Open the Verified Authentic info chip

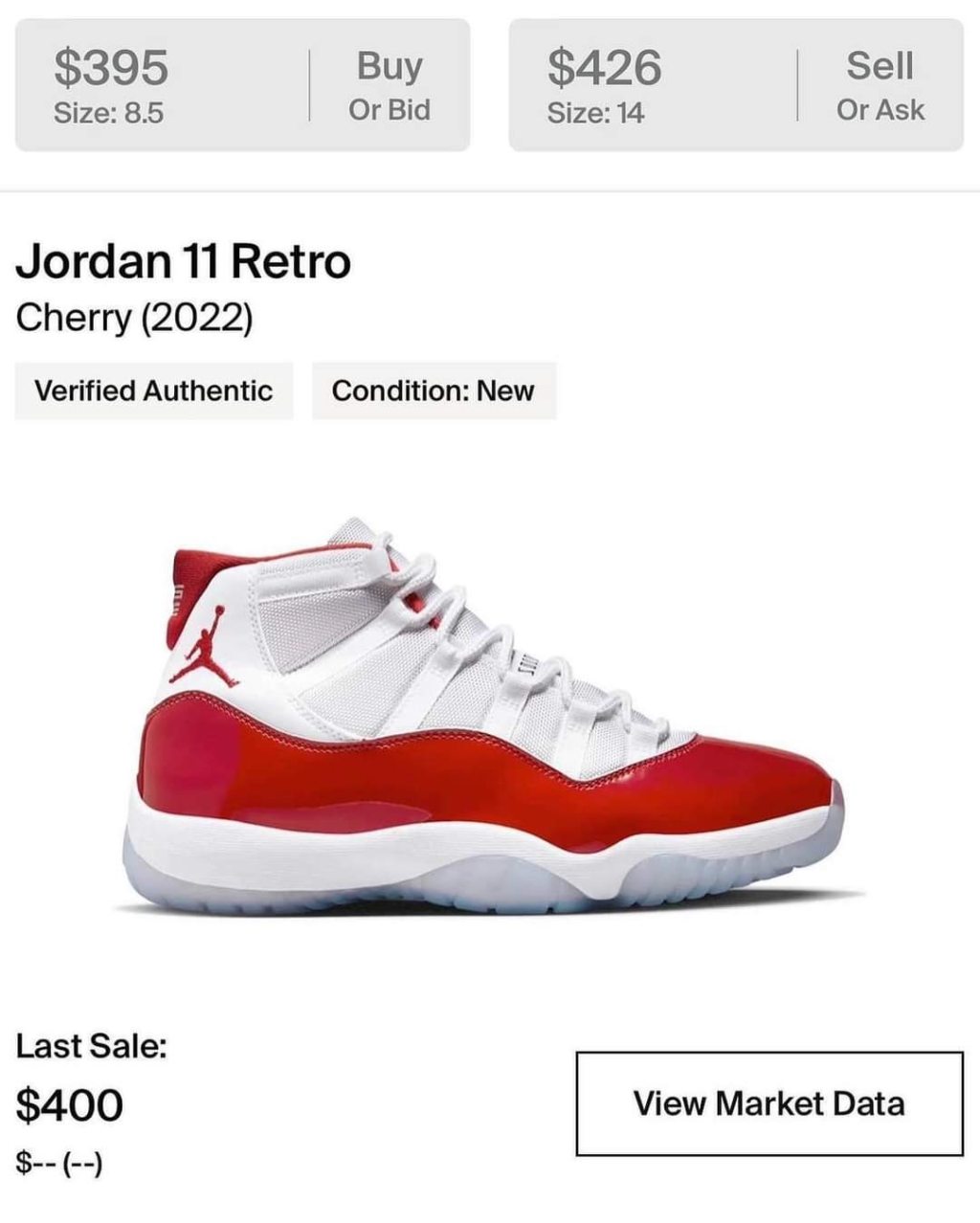pyautogui.click(x=153, y=390)
